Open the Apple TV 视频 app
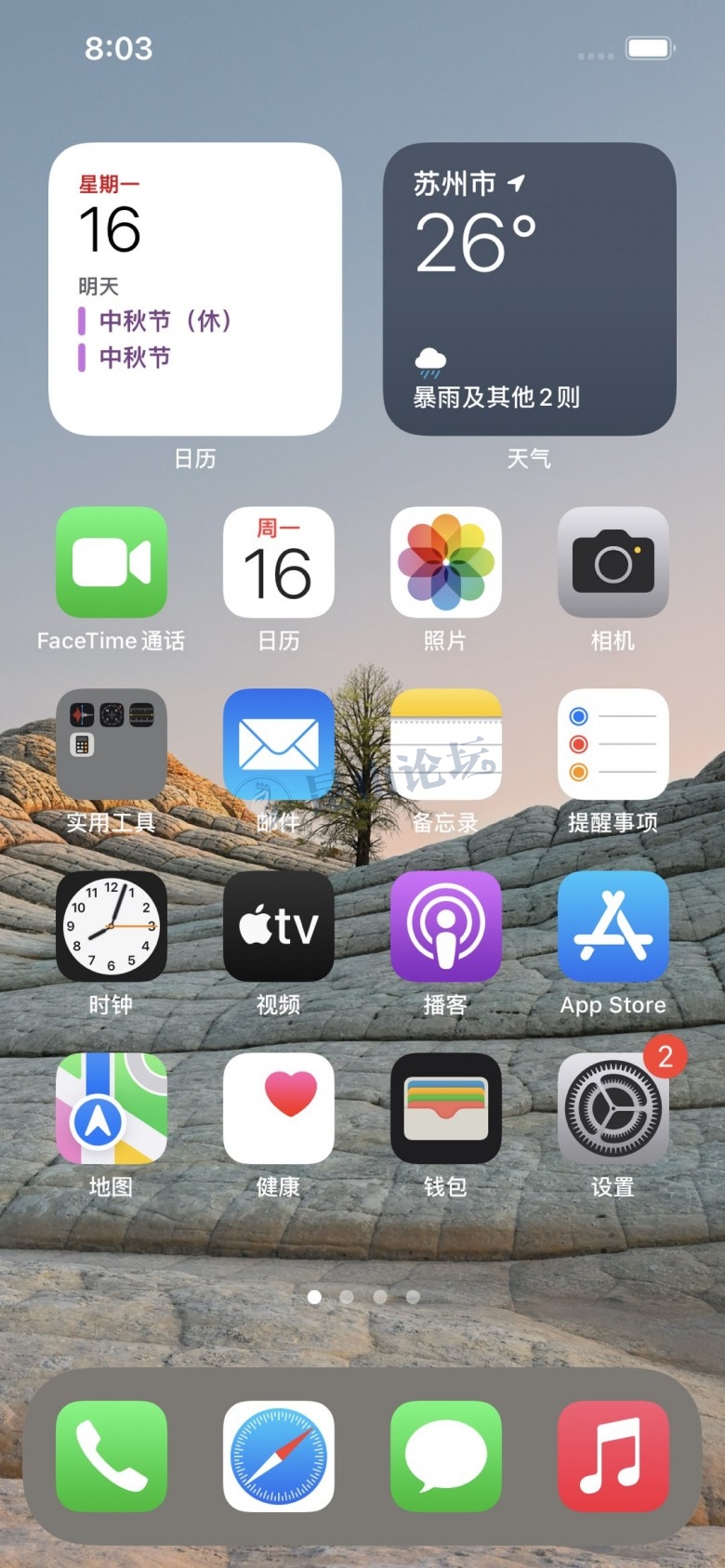The height and width of the screenshot is (1568, 725). tap(279, 926)
